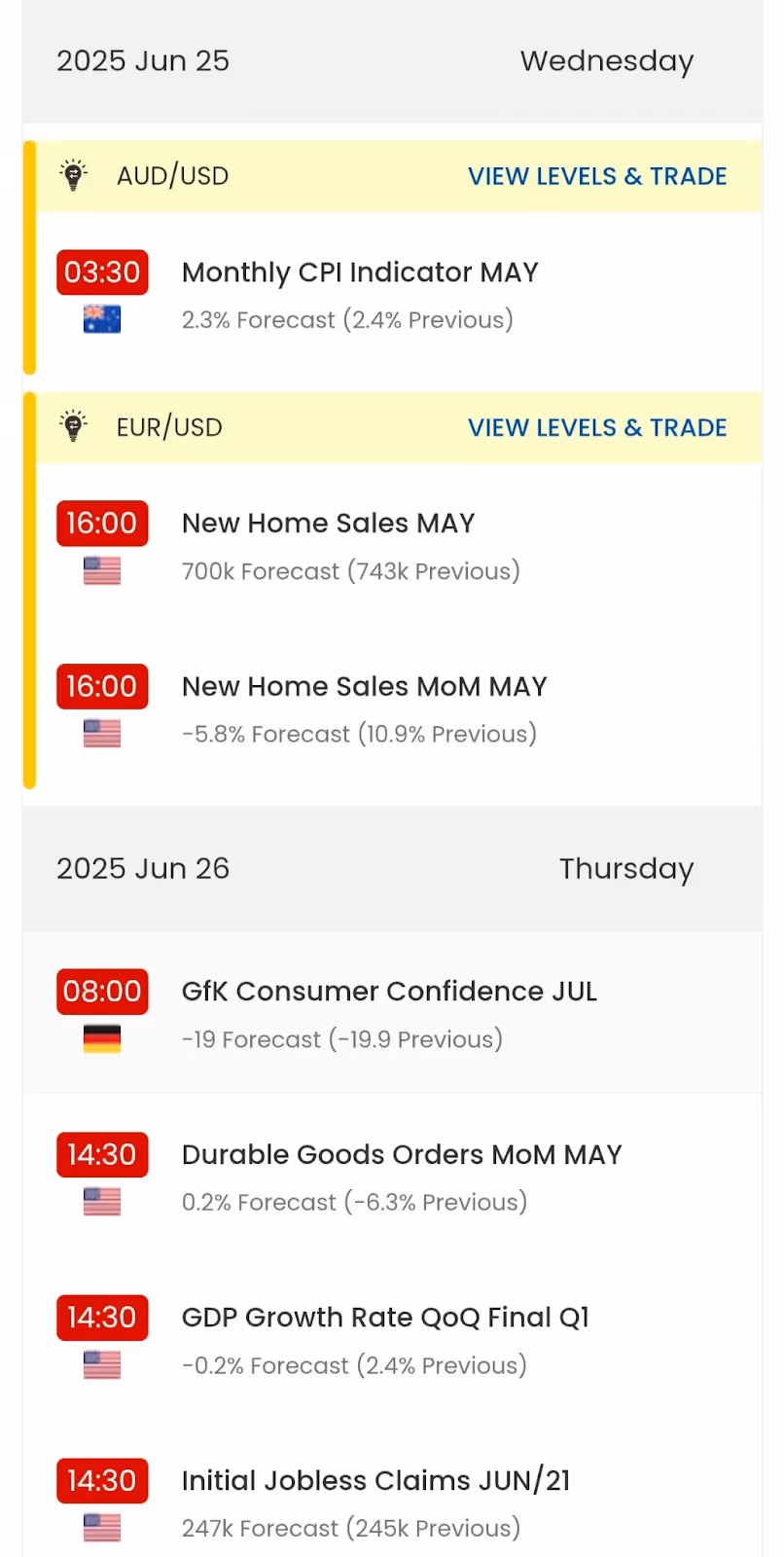View Durable Goods Orders MoM MAY details

pyautogui.click(x=393, y=1177)
